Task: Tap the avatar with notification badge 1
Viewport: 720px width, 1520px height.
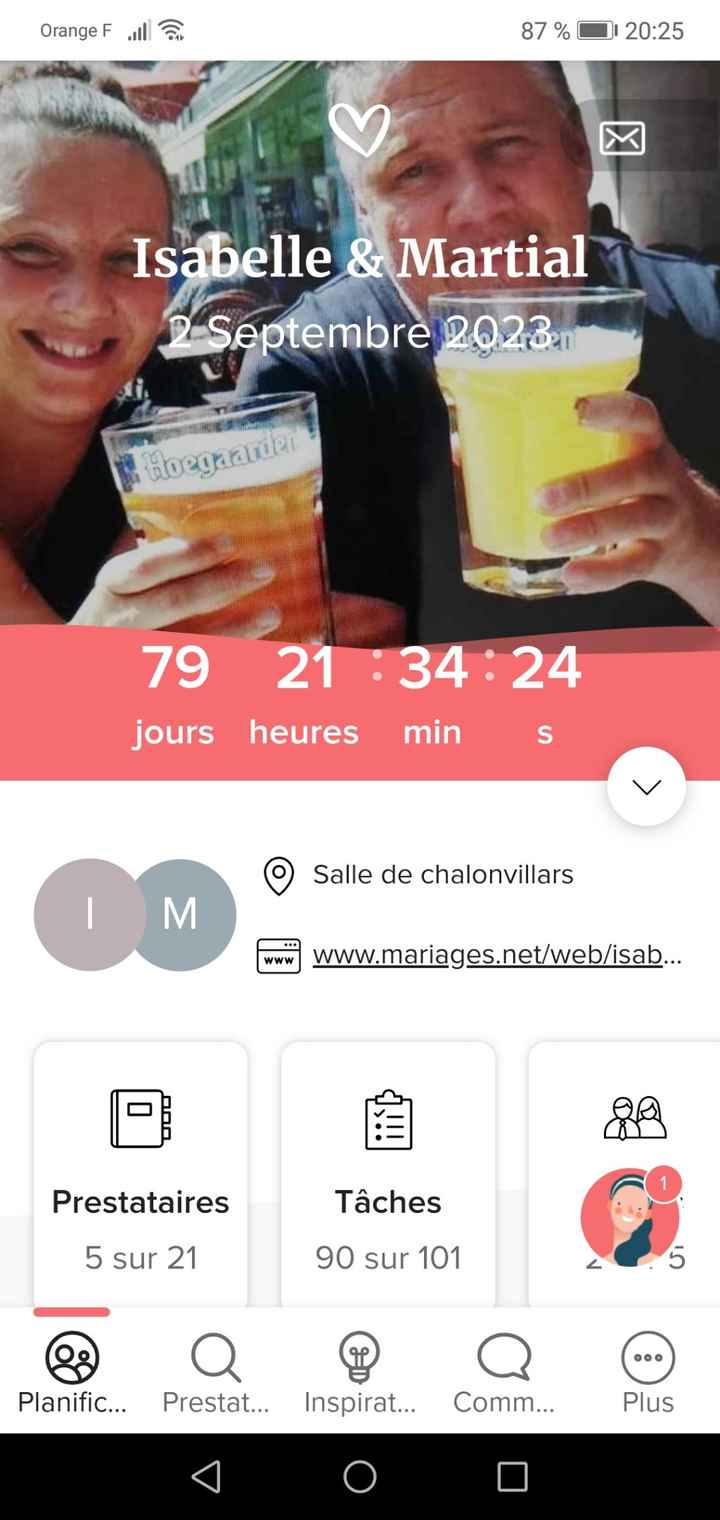Action: [x=630, y=1215]
